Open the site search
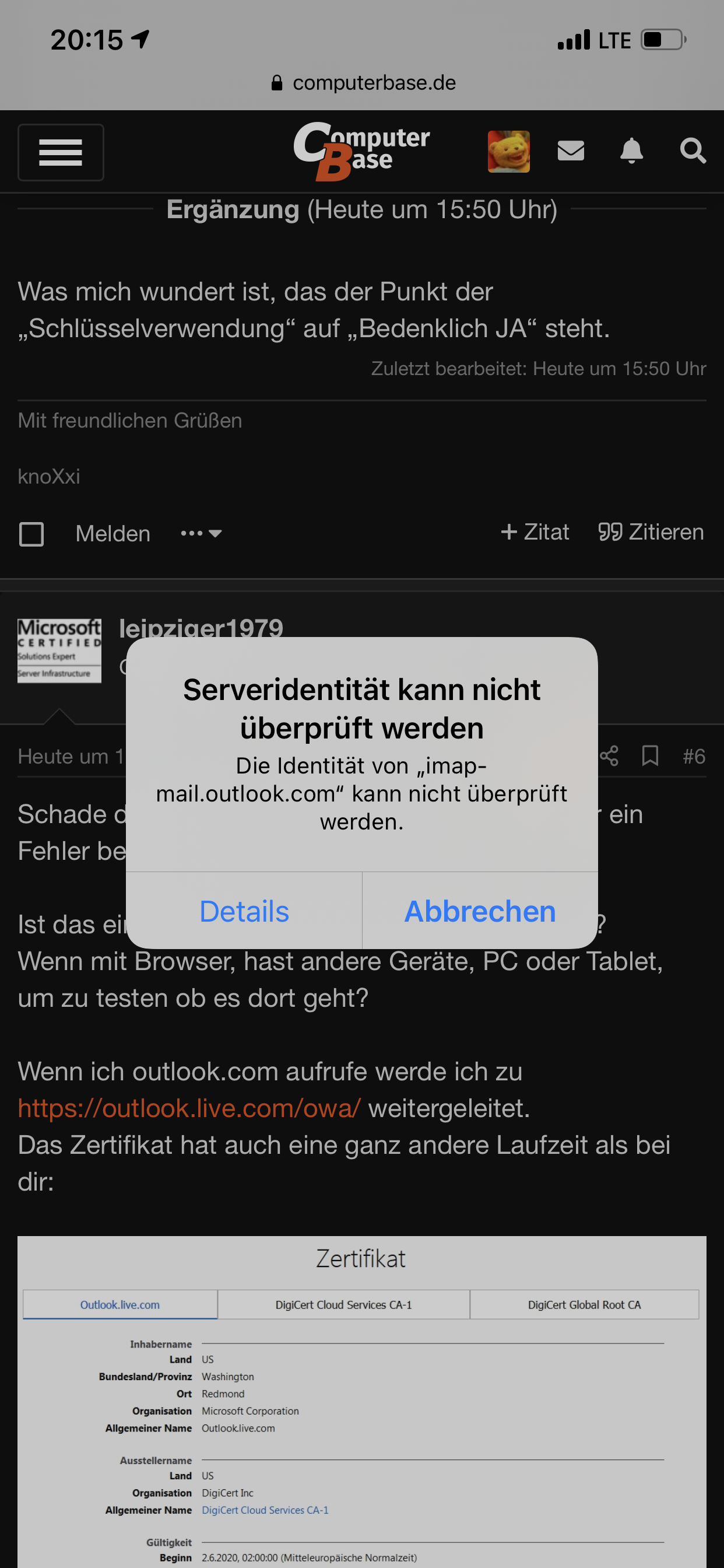Screen dimensions: 724x1568 pyautogui.click(x=693, y=150)
